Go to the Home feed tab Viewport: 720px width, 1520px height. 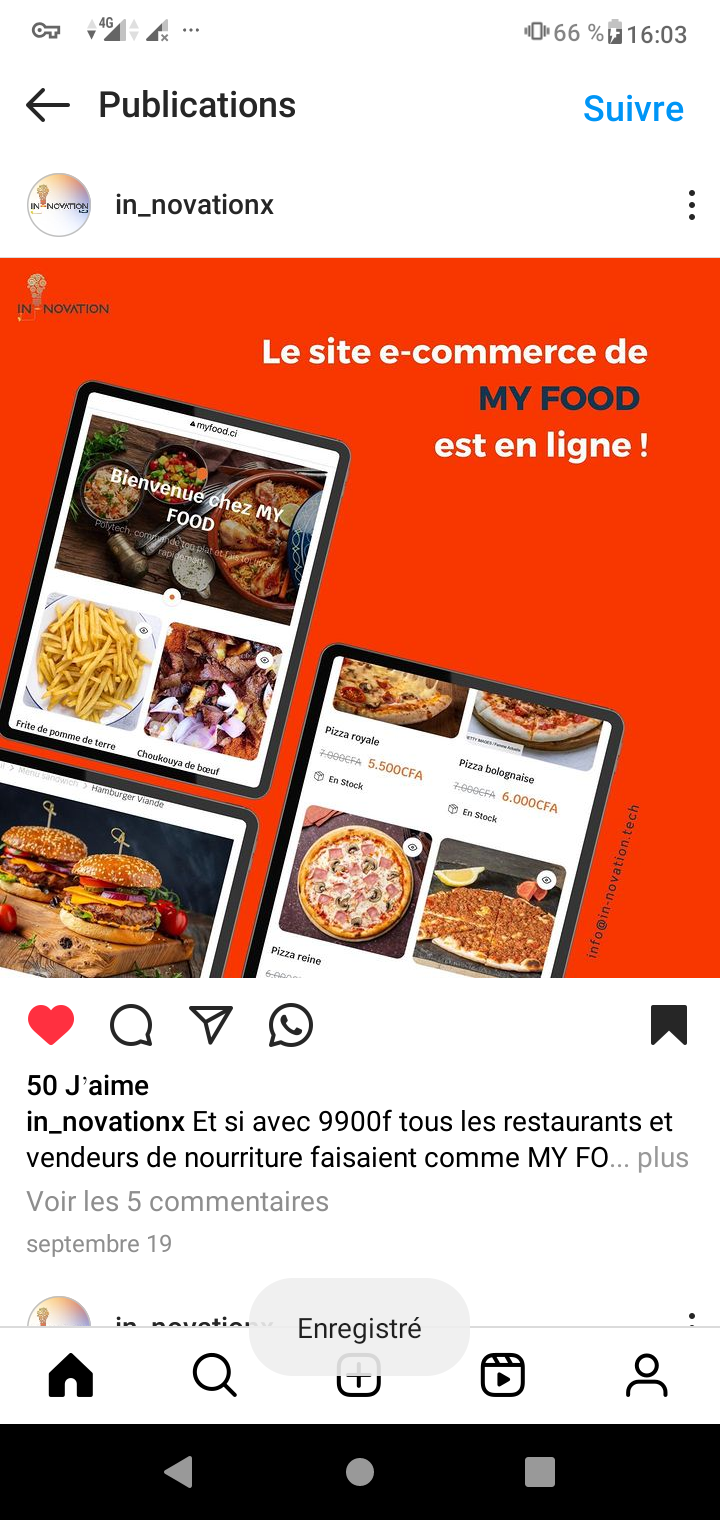point(71,1376)
